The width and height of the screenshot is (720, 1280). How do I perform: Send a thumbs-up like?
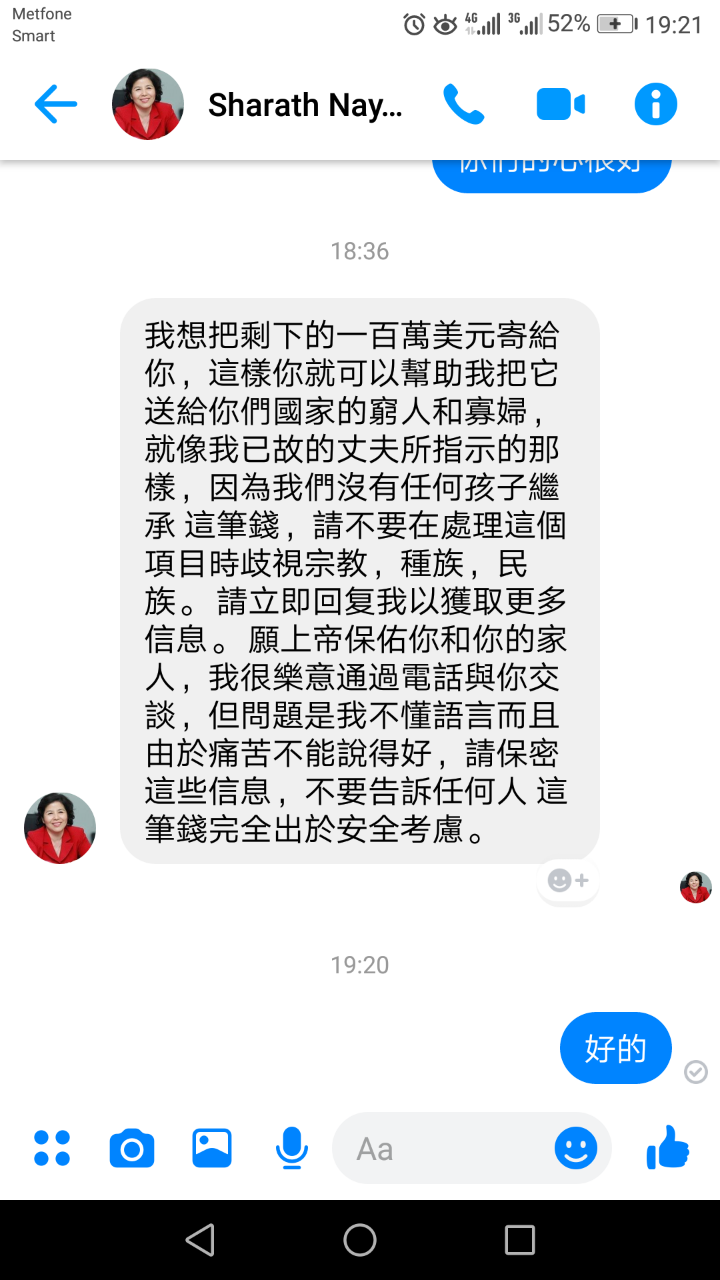click(x=668, y=1148)
